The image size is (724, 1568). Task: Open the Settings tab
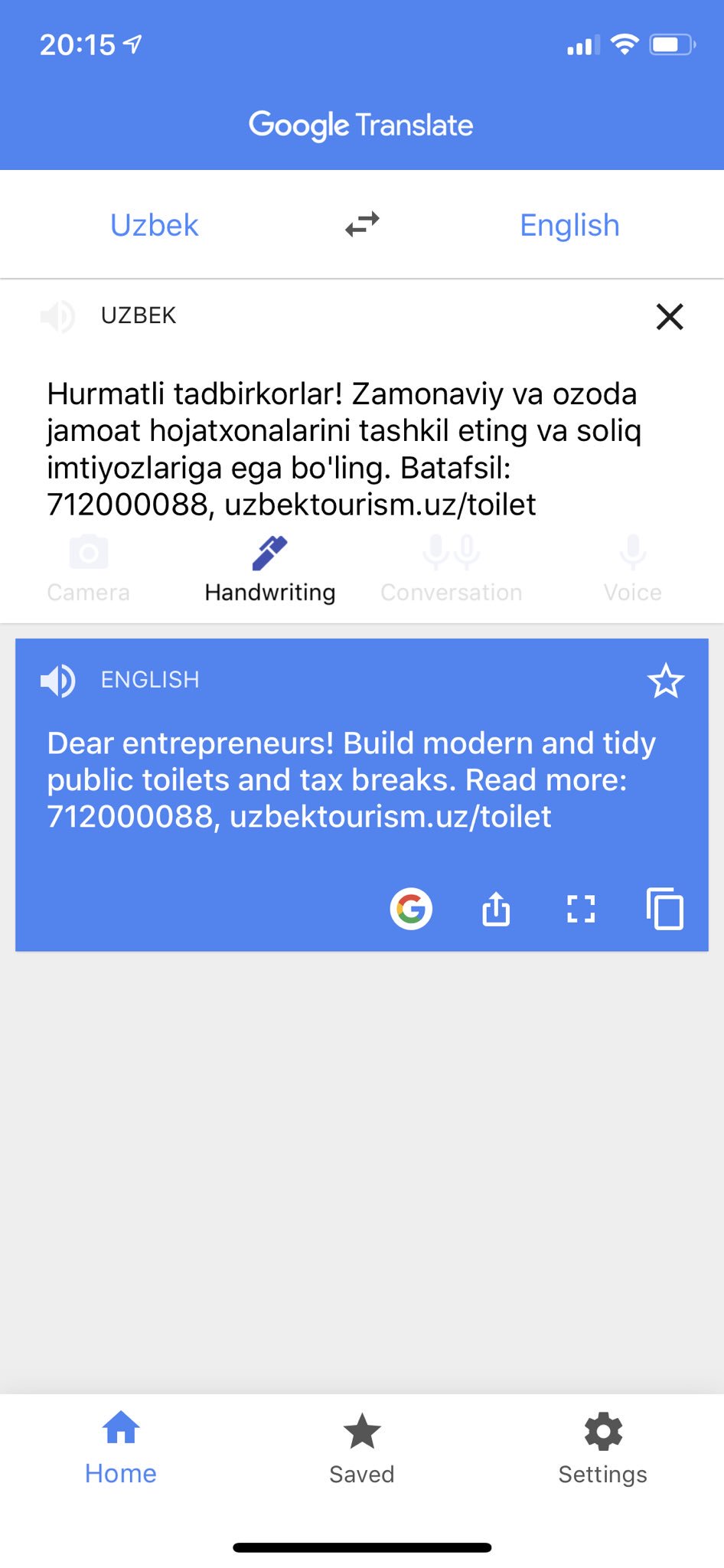603,1449
